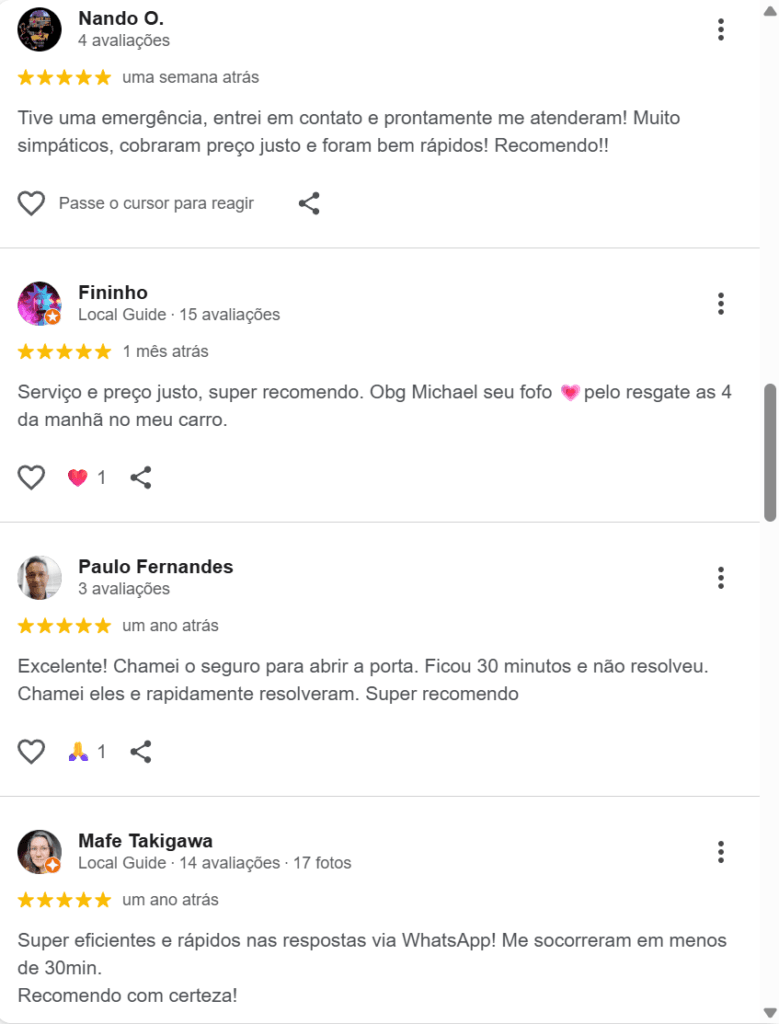The height and width of the screenshot is (1024, 779).
Task: Open the overflow menu on Fininho's review
Action: click(x=720, y=304)
